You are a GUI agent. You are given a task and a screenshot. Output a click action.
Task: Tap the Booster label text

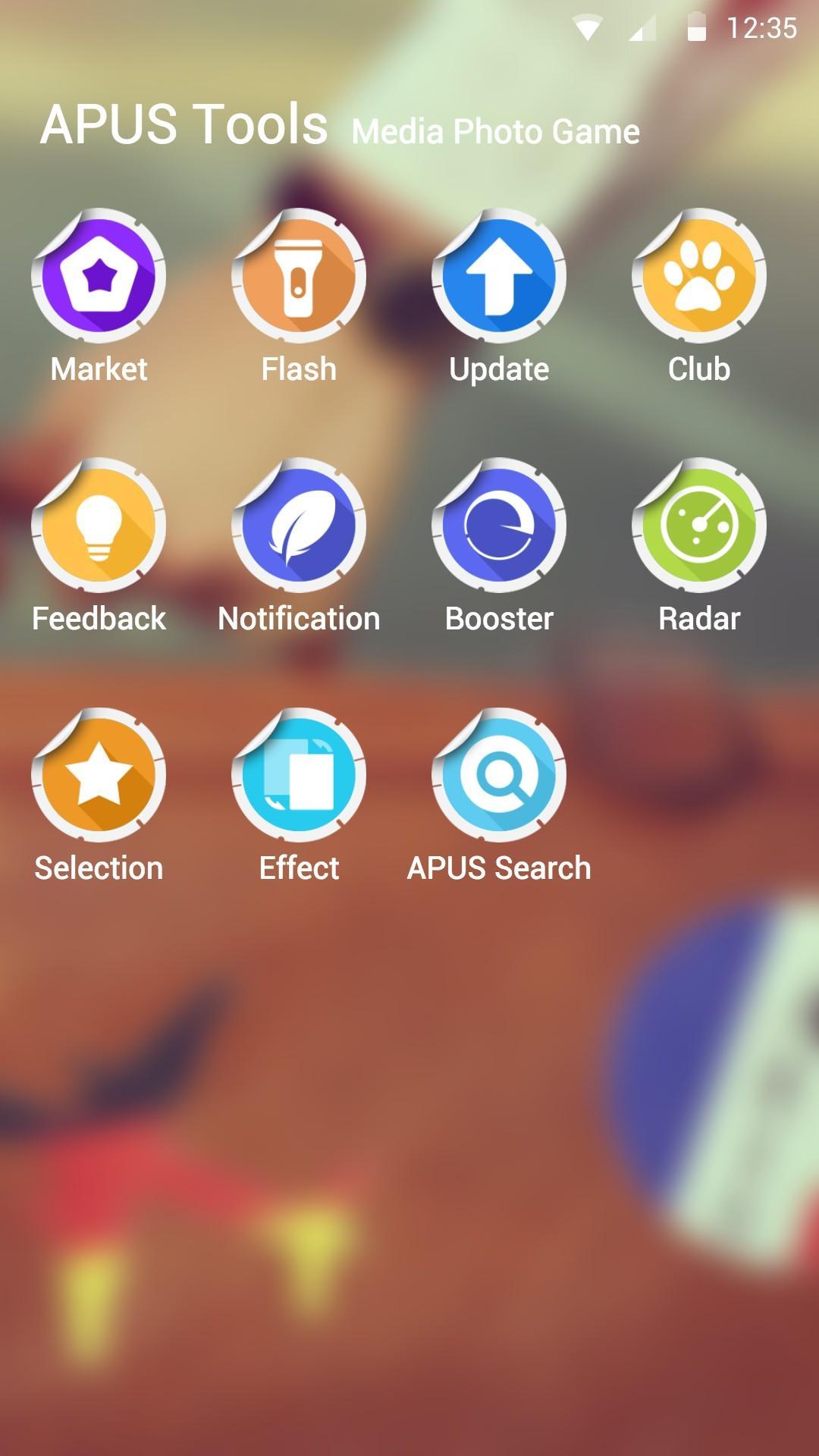pos(500,618)
